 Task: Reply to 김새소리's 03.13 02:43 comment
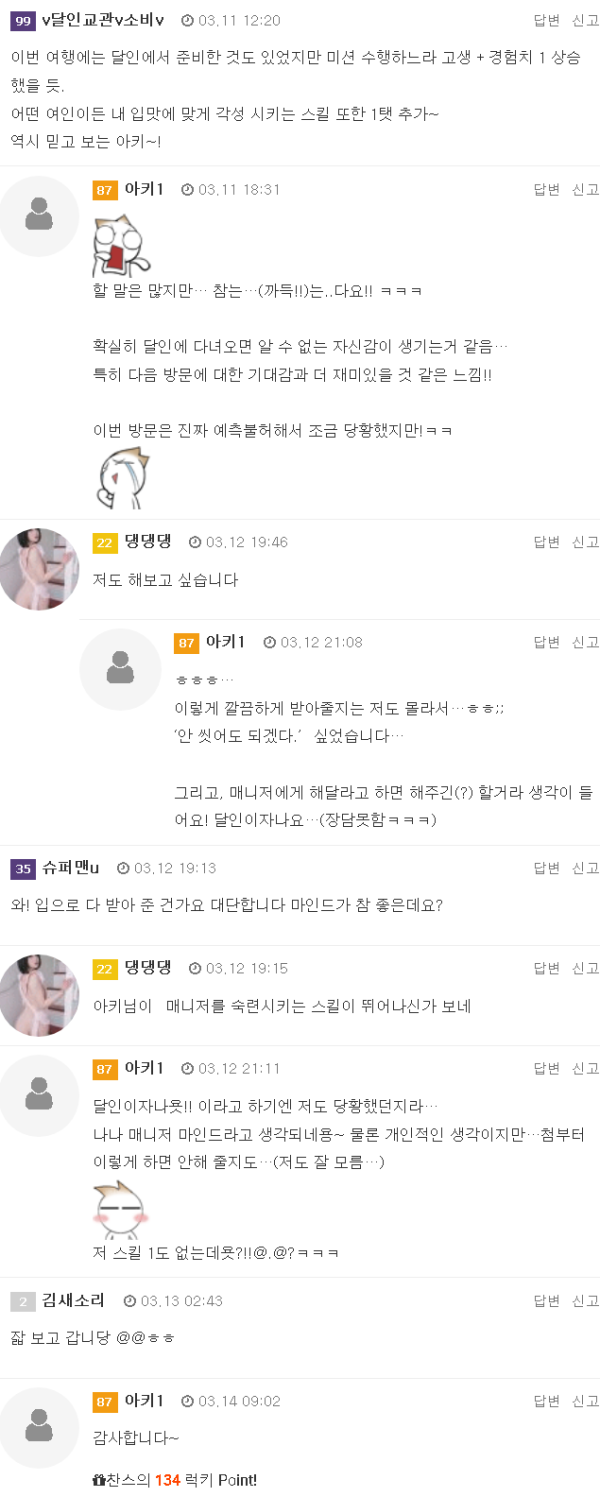click(x=546, y=1301)
